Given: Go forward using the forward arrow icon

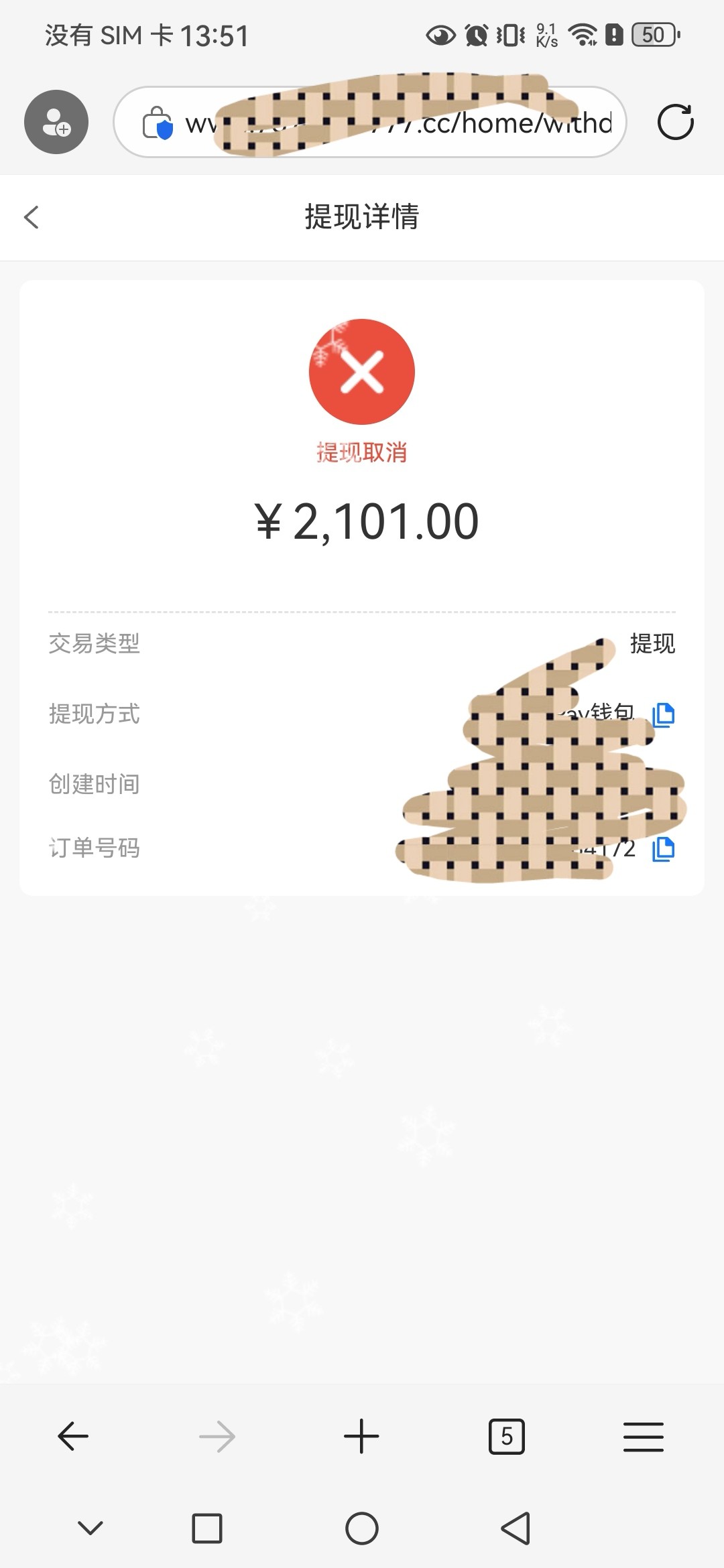Looking at the screenshot, I should point(217,1436).
